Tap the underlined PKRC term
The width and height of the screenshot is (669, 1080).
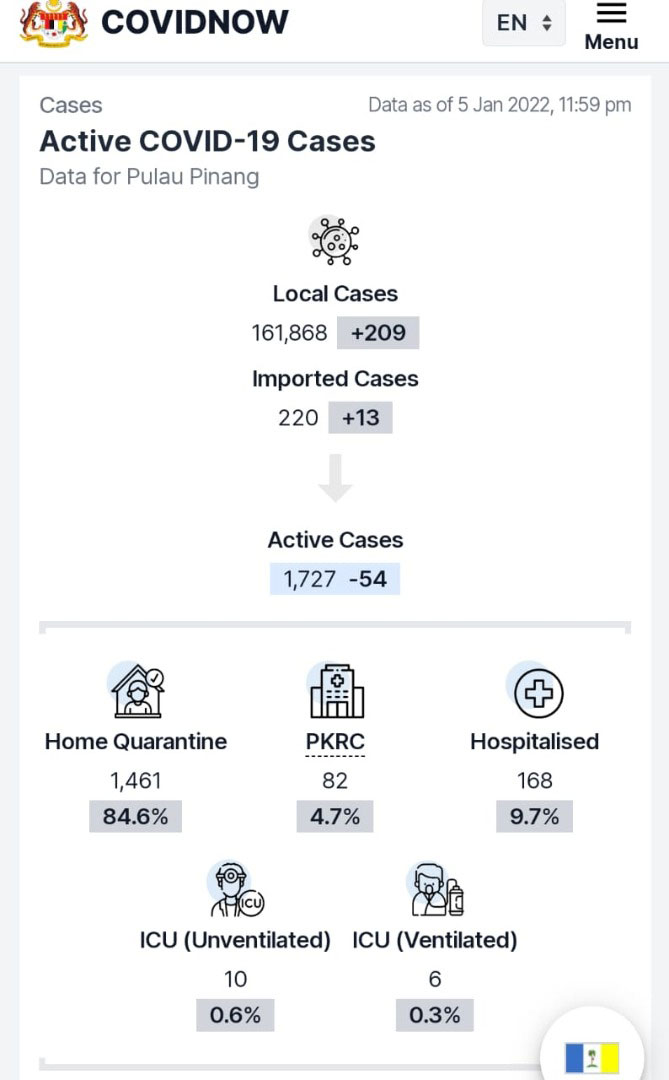[335, 742]
